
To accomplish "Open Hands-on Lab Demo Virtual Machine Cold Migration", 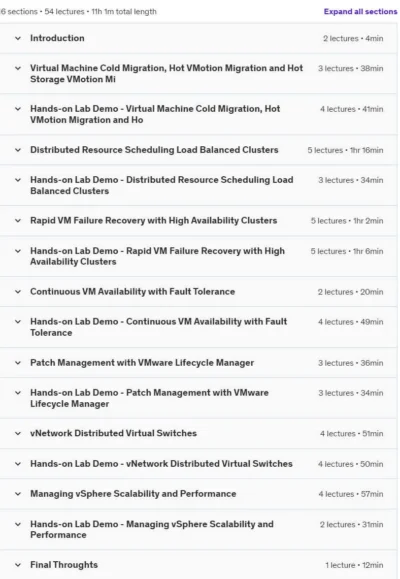I will pyautogui.click(x=198, y=114).
